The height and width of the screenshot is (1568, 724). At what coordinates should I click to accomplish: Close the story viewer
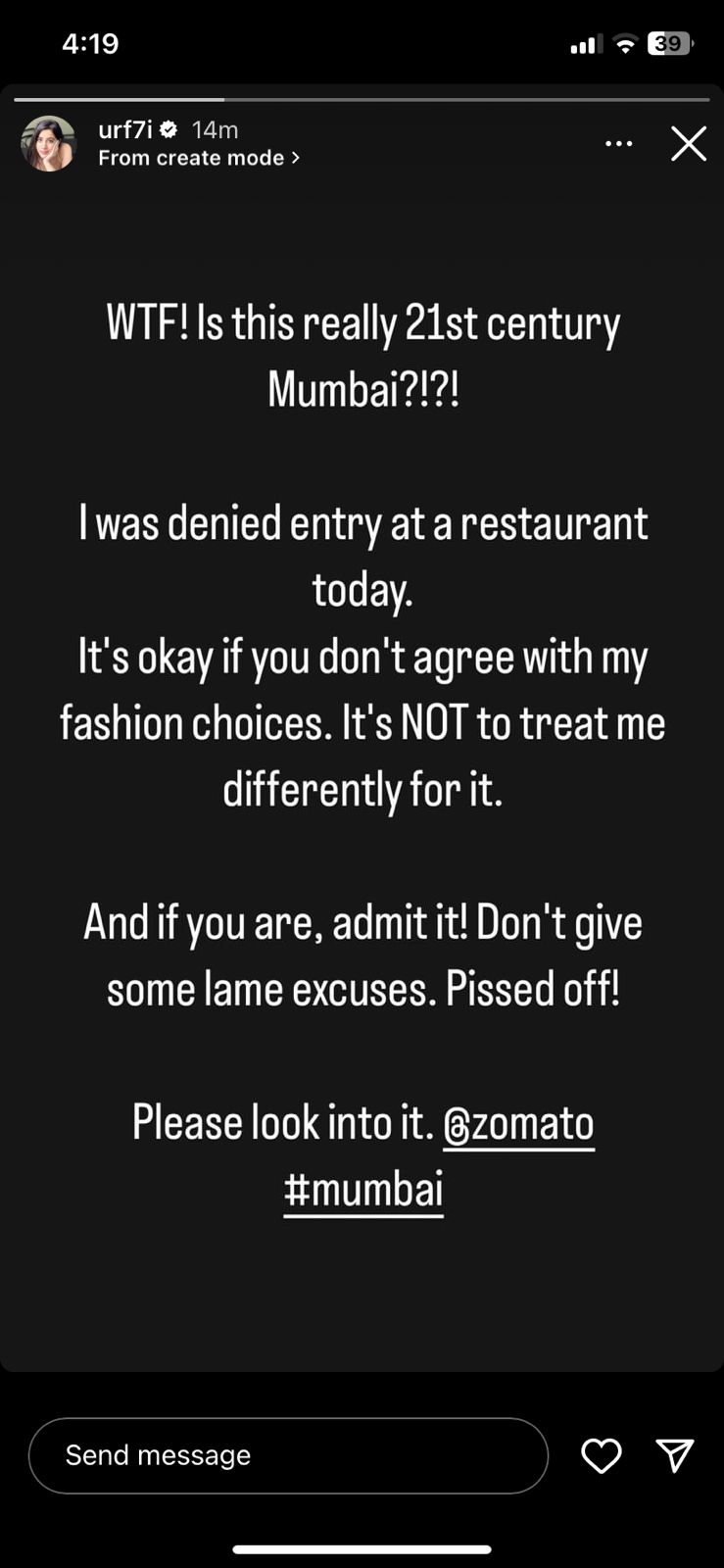pos(689,144)
